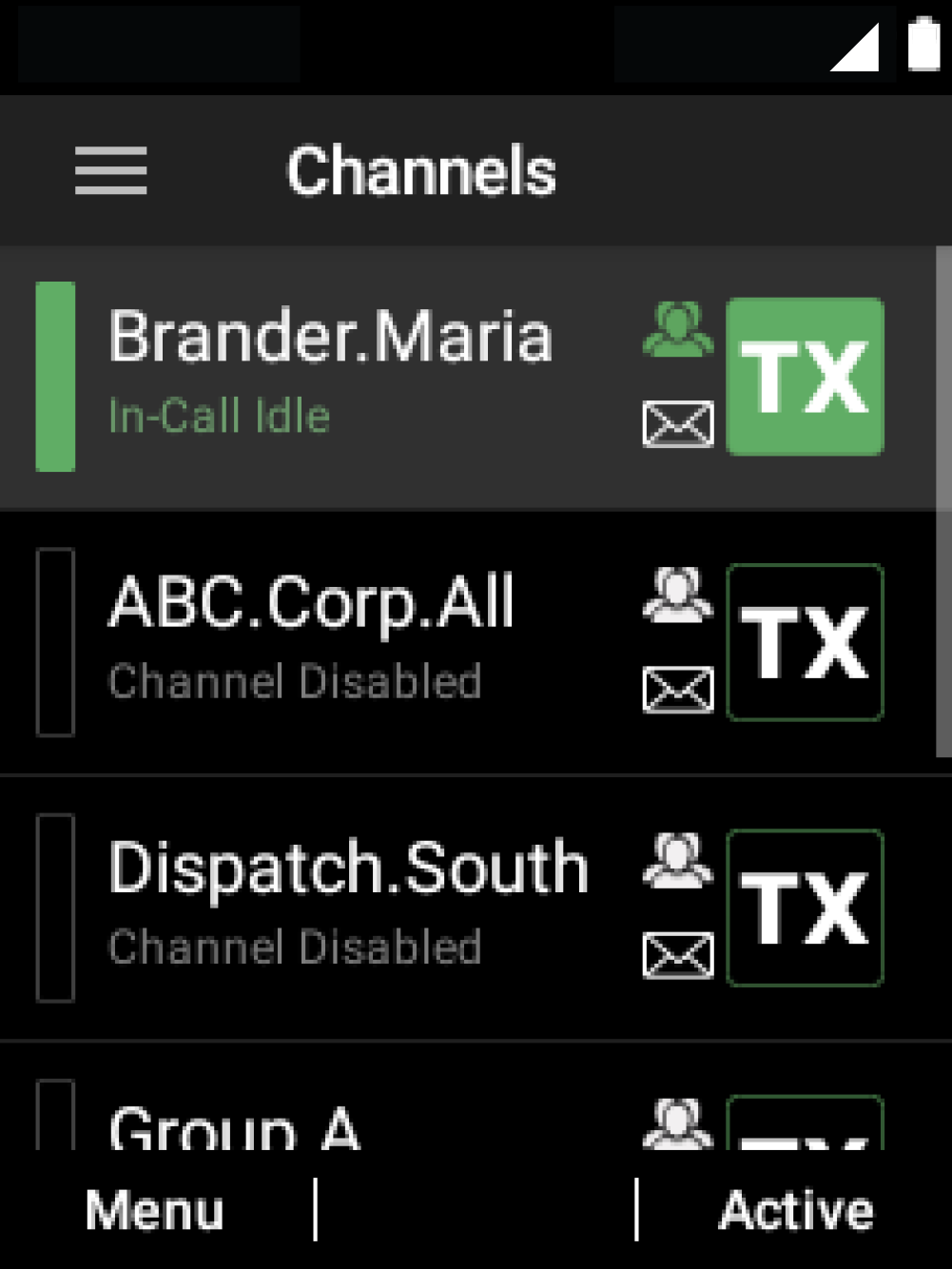Screen dimensions: 952x1269
Task: Toggle the activation bar for ABC.Corp.All
Action: [x=55, y=642]
